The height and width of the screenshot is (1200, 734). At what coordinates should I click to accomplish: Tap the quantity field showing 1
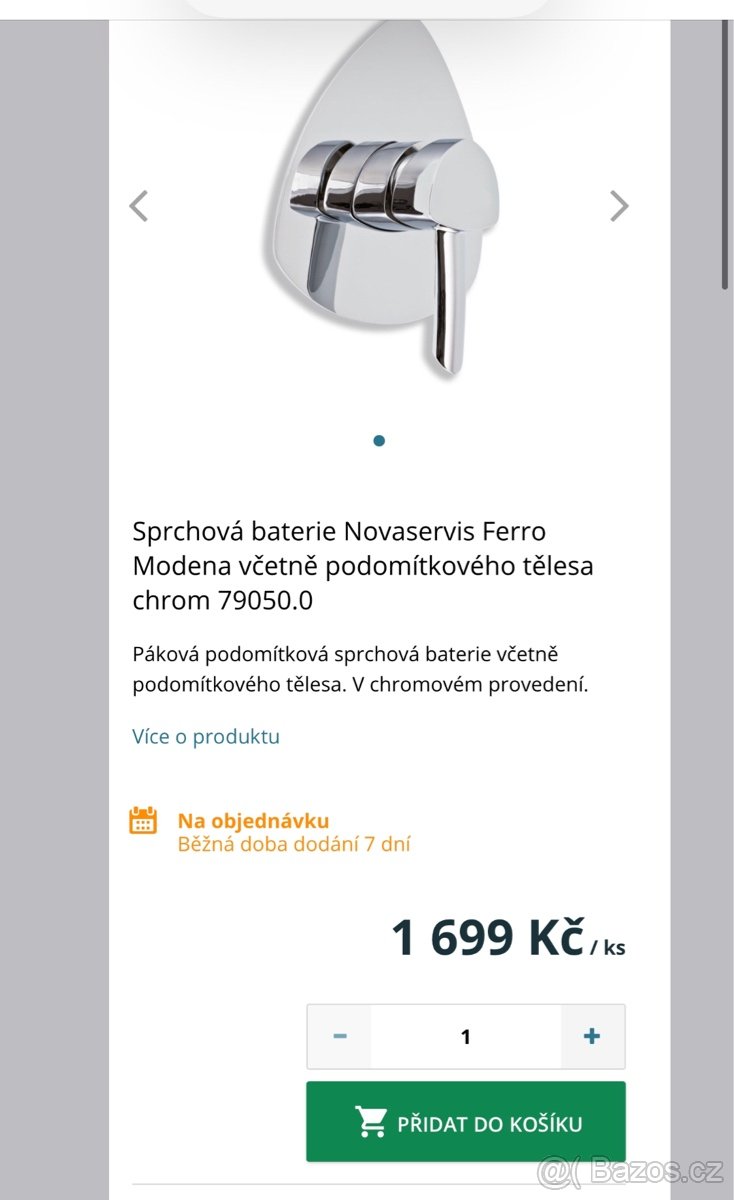click(465, 1037)
